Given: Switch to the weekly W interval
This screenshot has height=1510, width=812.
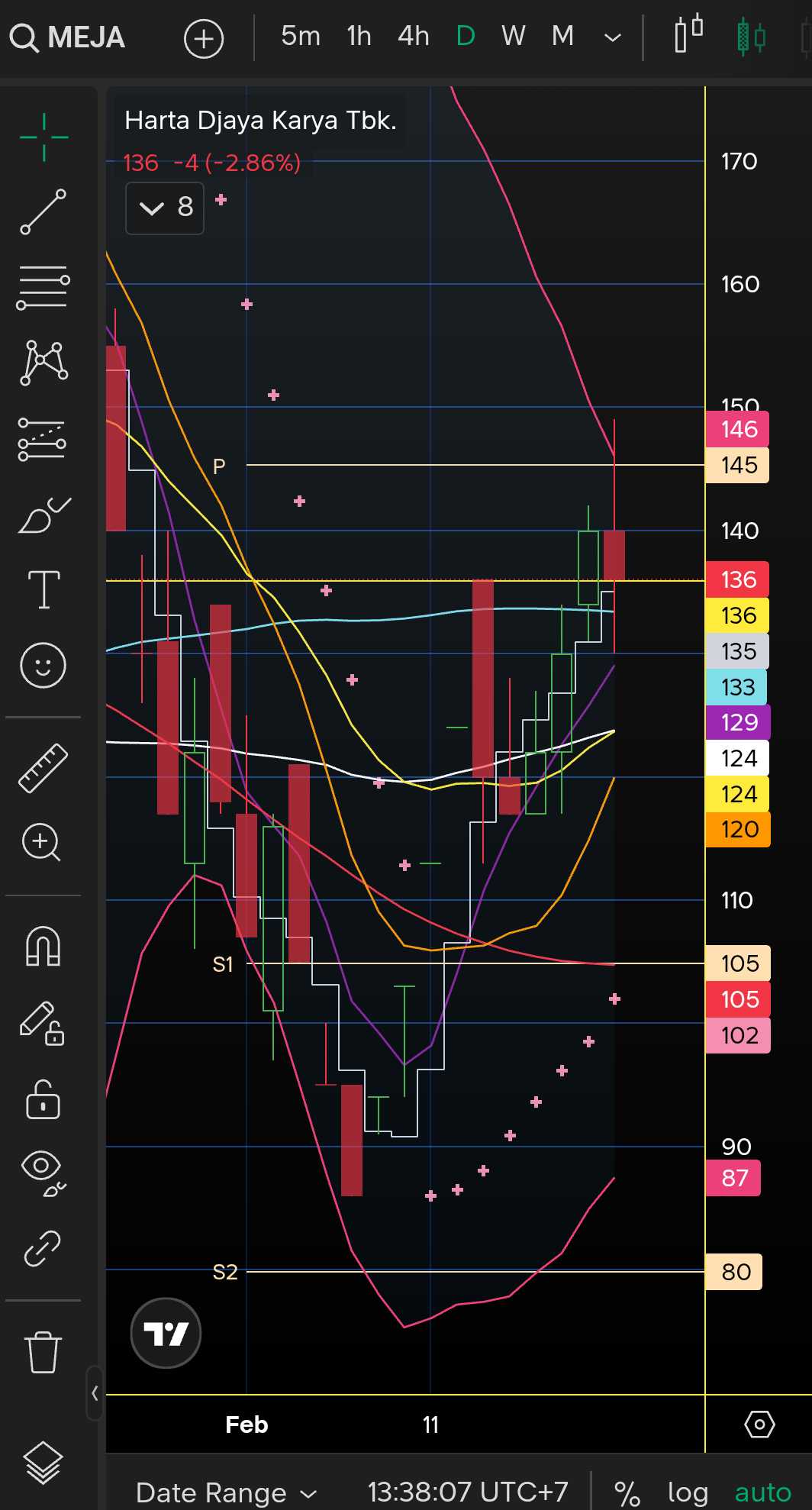Looking at the screenshot, I should coord(513,36).
